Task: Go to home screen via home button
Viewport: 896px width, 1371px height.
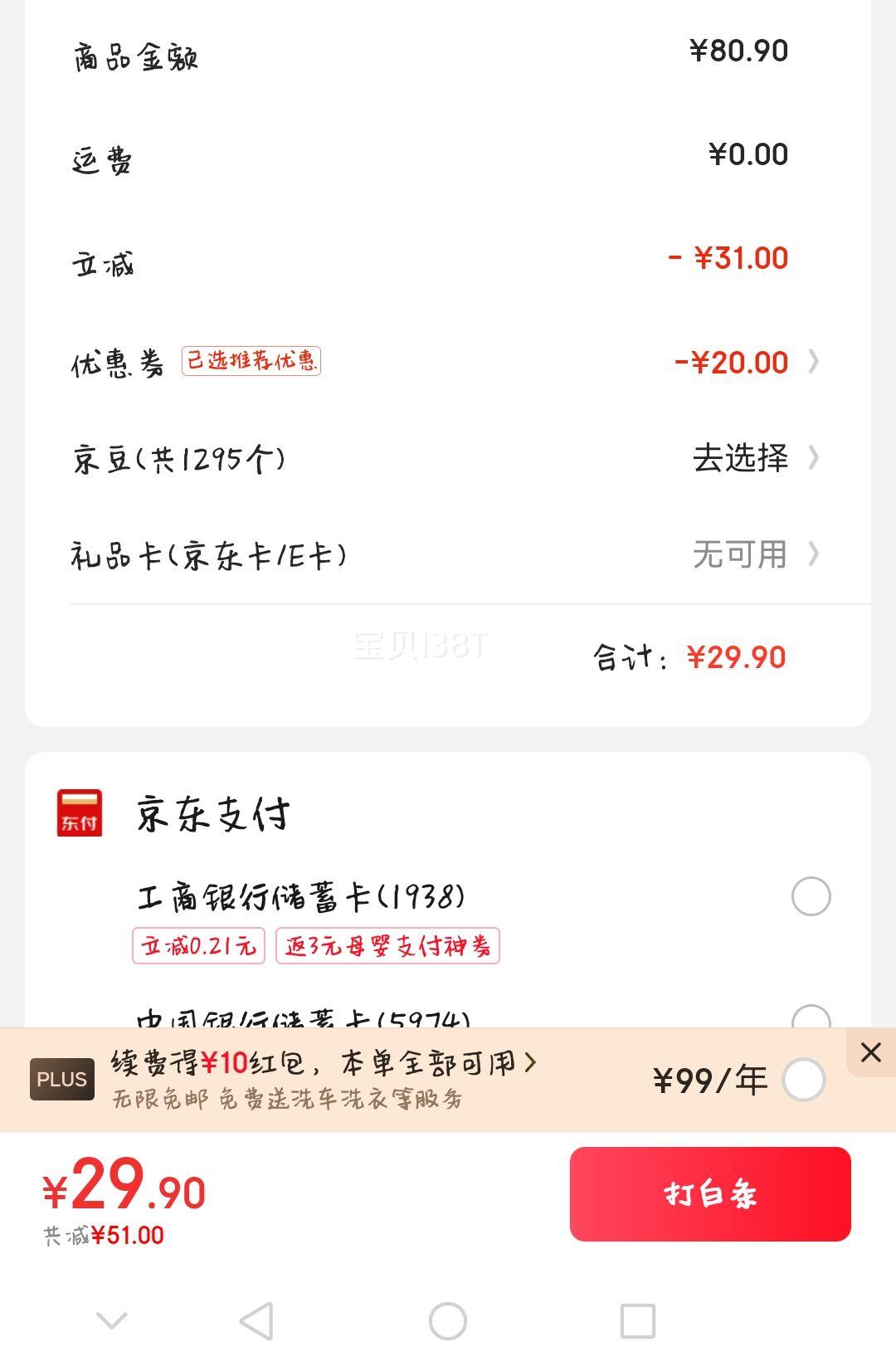Action: click(x=448, y=1320)
